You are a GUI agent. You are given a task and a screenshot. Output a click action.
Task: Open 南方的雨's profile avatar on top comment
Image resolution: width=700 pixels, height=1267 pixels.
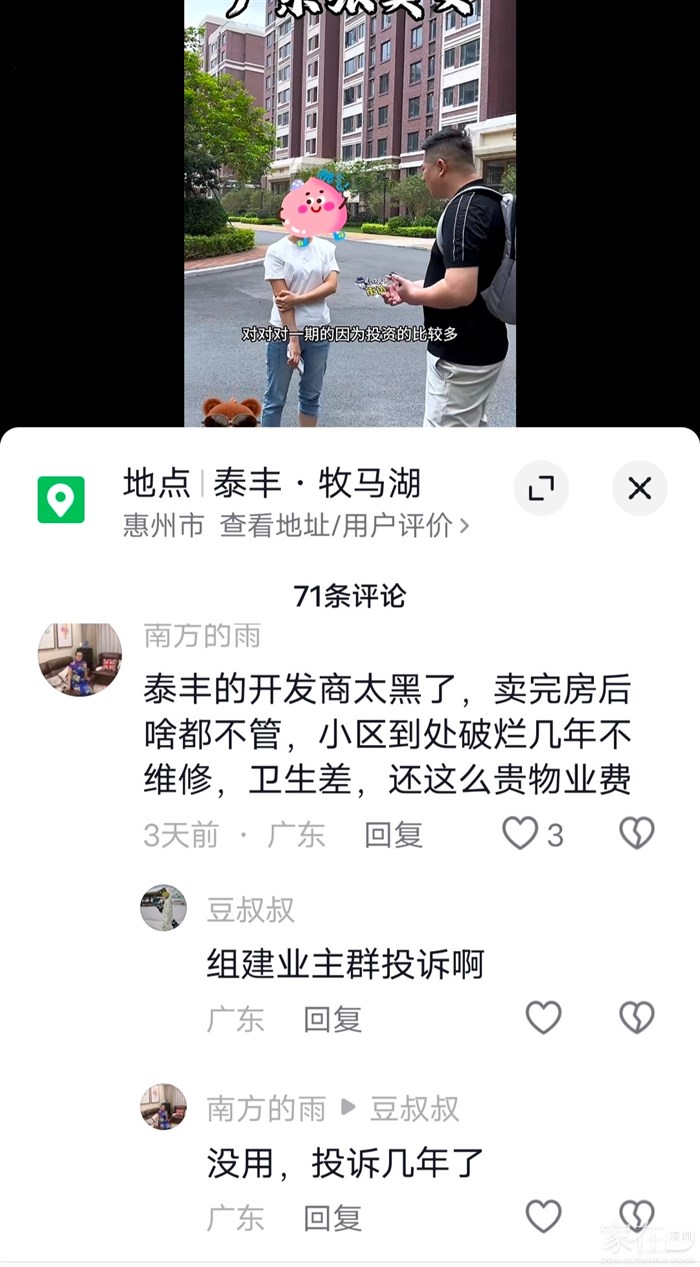80,659
